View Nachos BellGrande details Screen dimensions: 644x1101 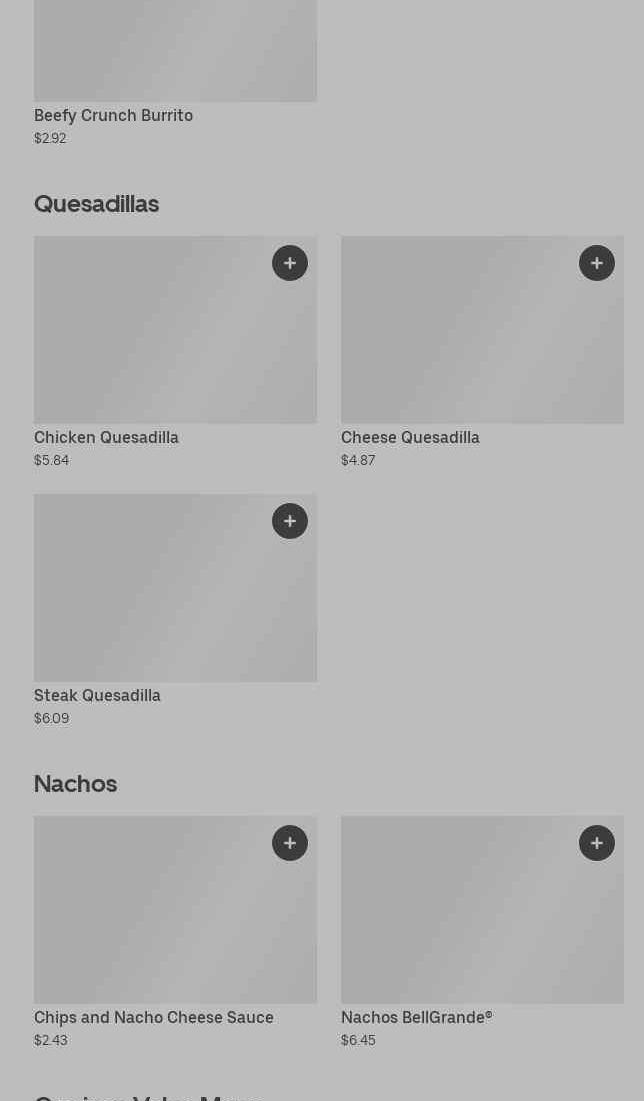(416, 1018)
